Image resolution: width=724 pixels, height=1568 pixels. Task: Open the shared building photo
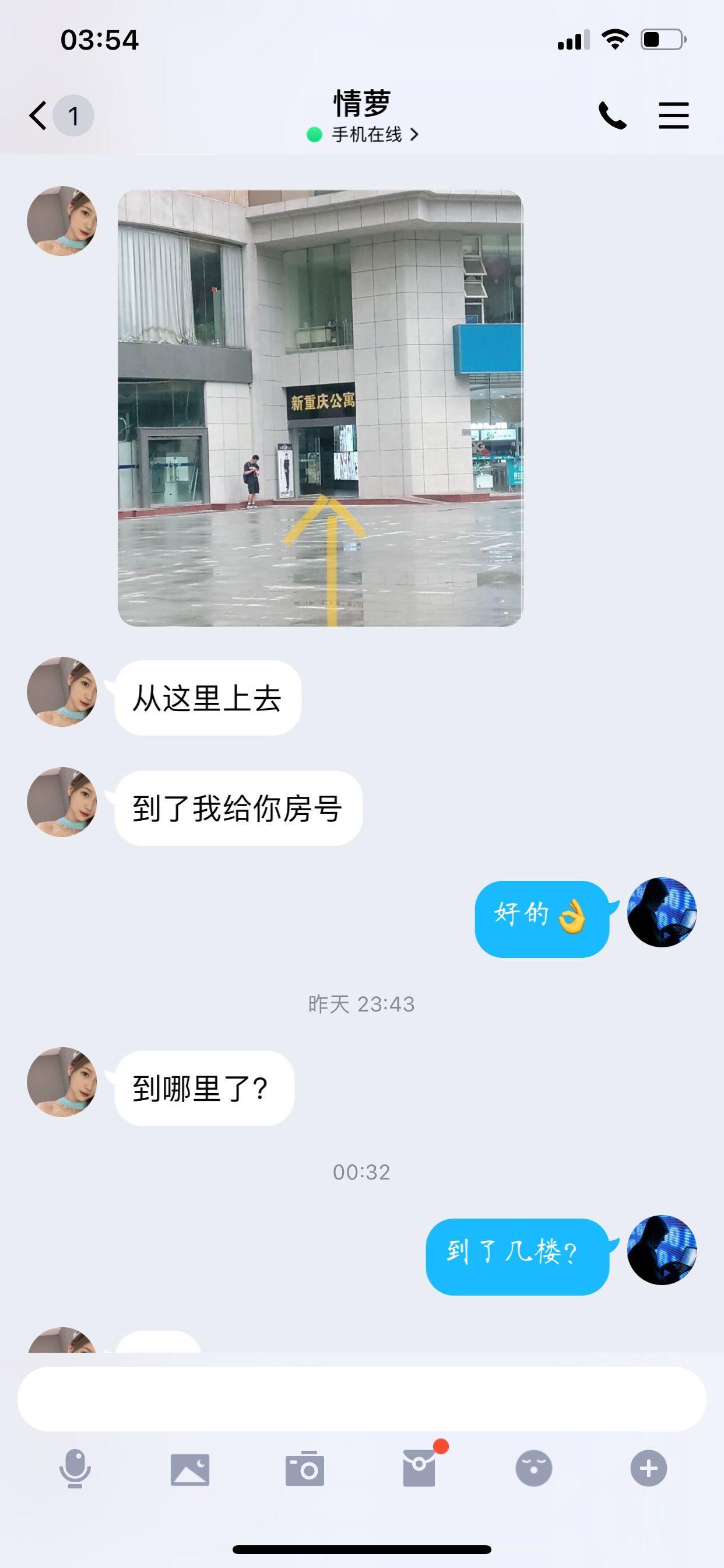coord(320,408)
